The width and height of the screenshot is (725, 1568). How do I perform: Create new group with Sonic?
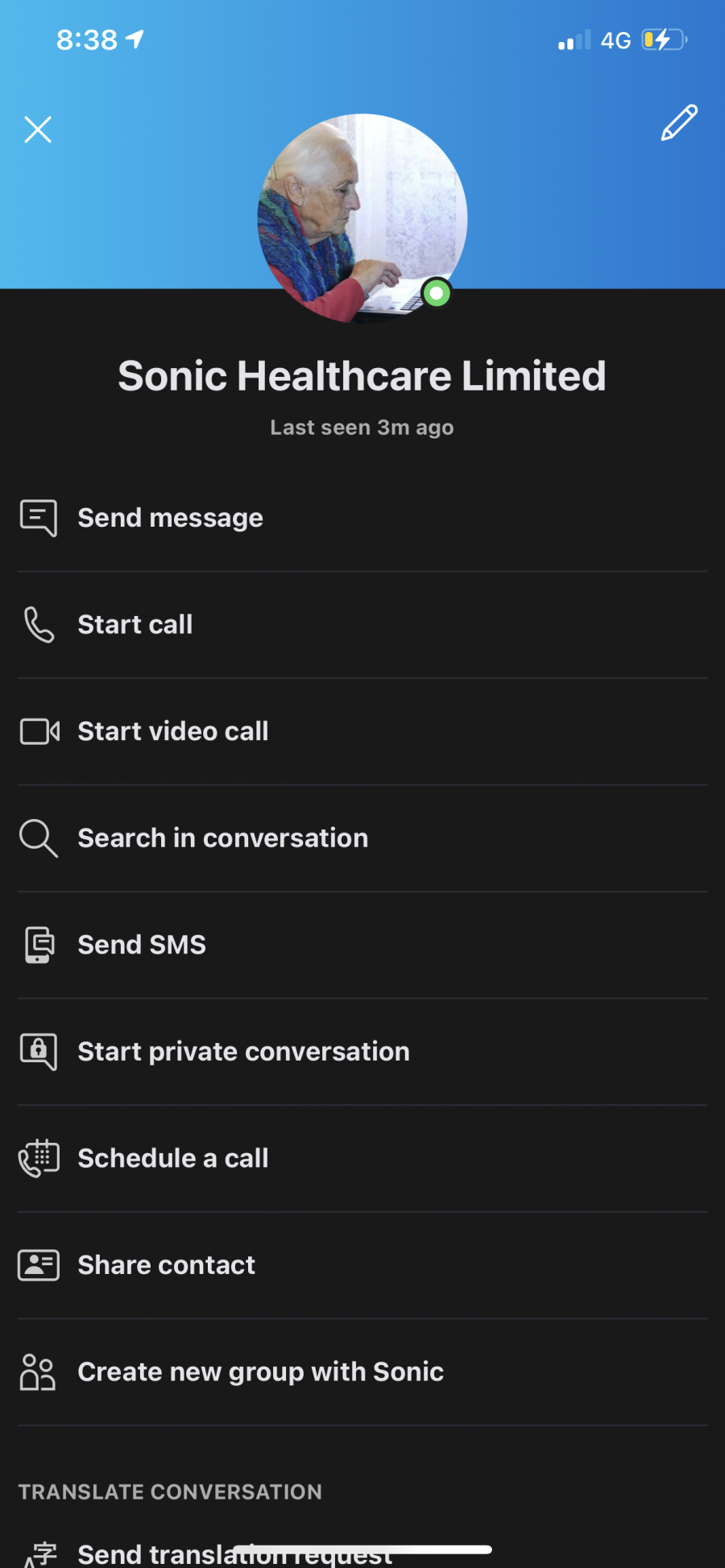362,1371
